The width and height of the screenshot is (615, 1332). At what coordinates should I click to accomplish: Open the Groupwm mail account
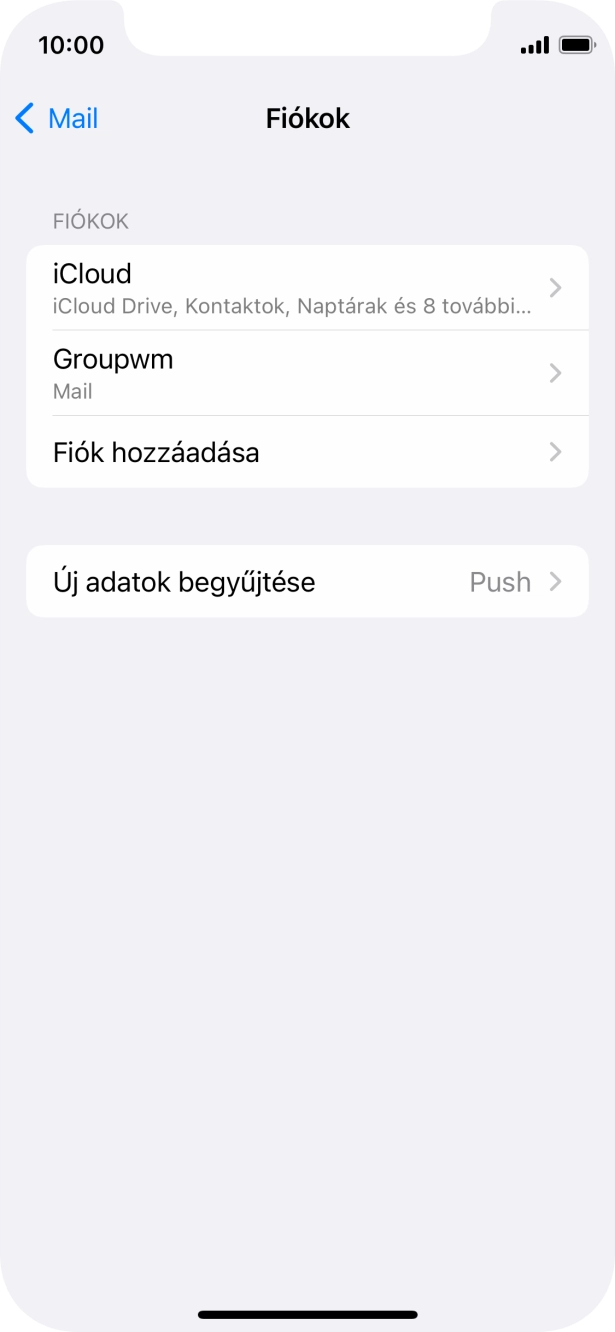(306, 373)
